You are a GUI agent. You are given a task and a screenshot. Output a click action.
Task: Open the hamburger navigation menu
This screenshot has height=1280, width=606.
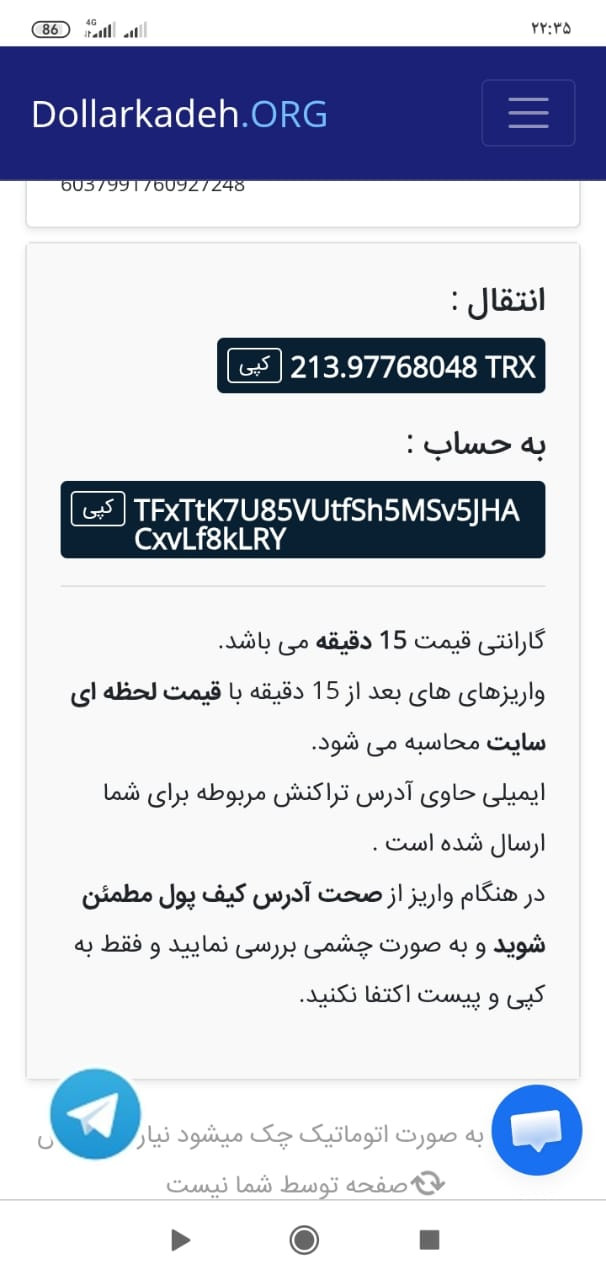click(528, 113)
